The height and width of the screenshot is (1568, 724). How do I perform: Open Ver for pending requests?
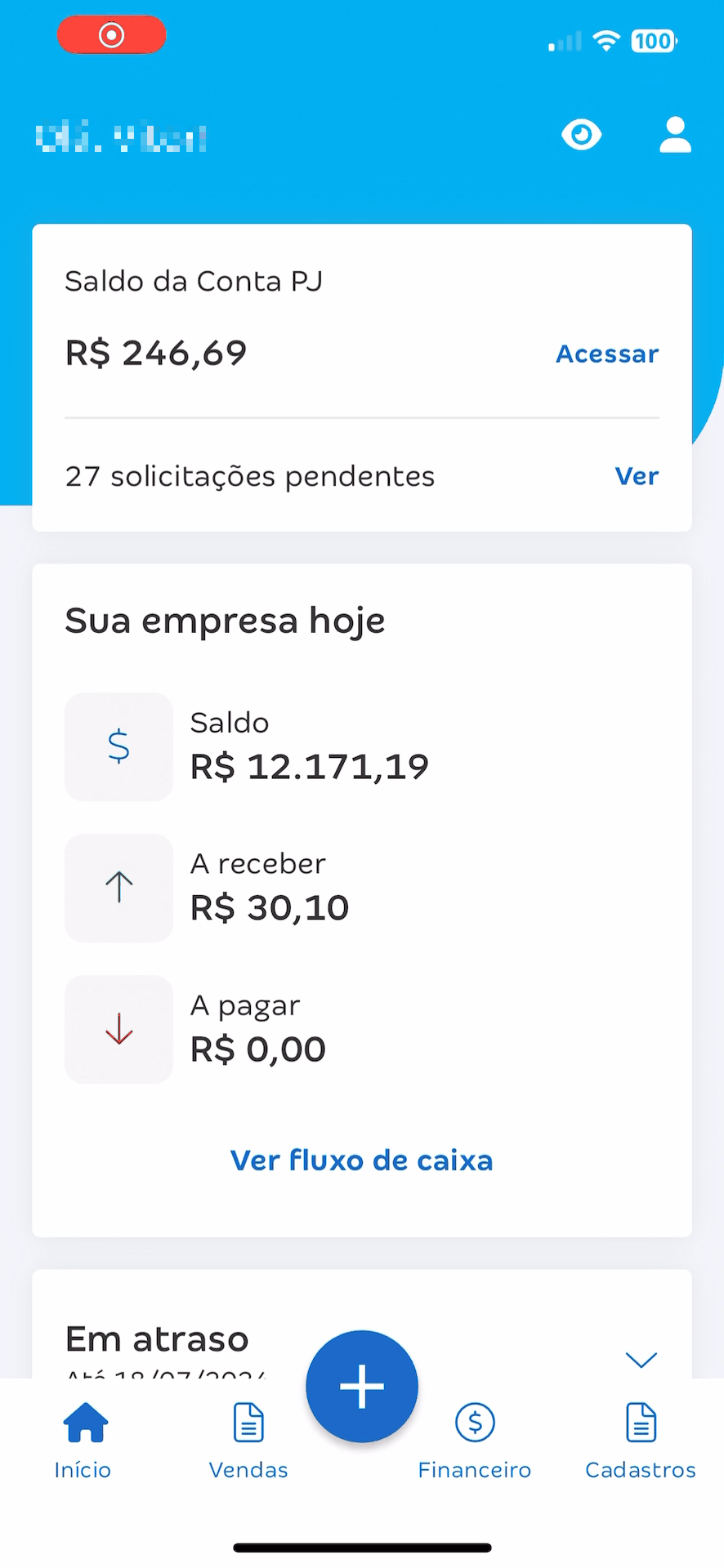click(x=637, y=476)
